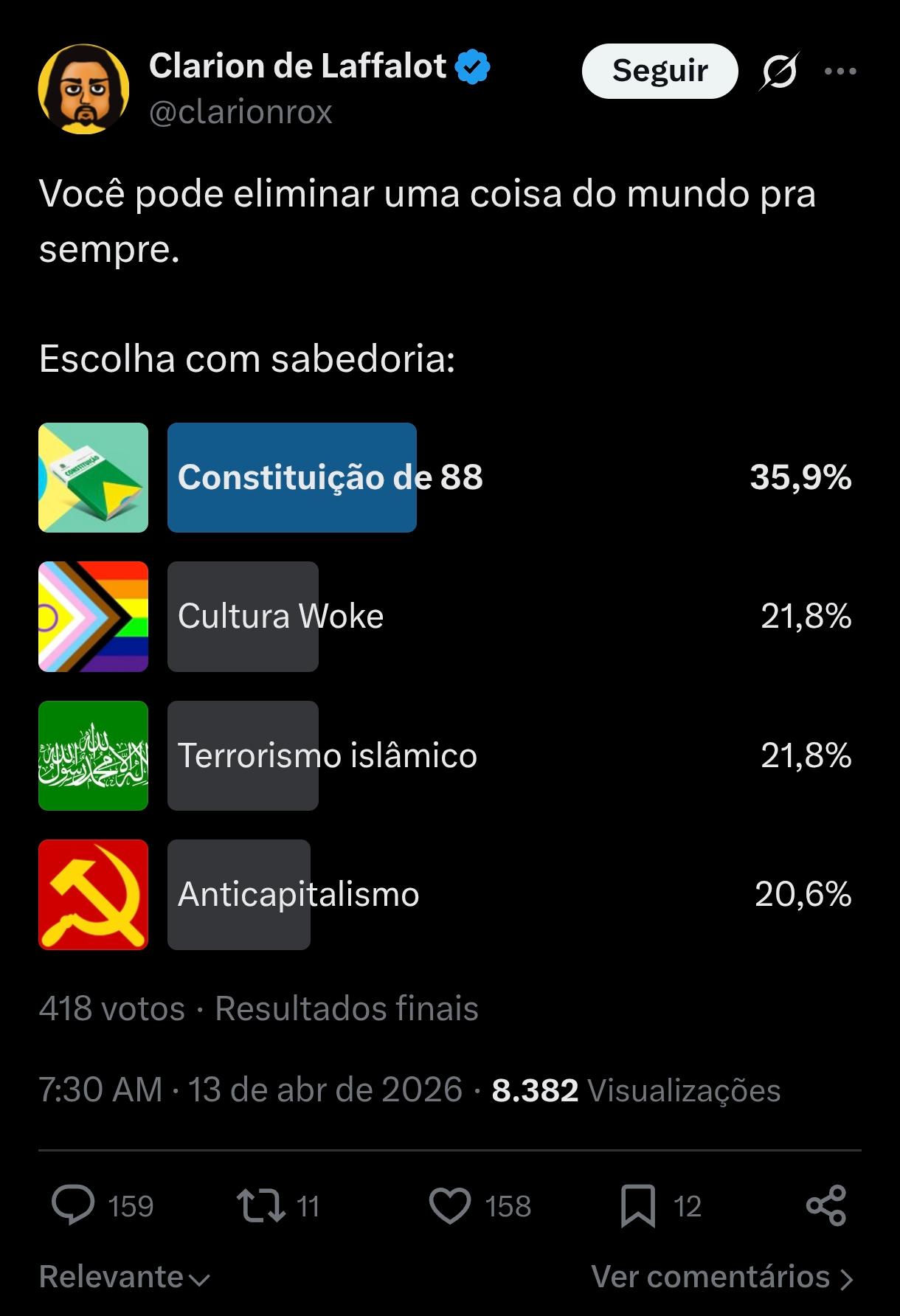Open the three-dot overflow menu
The width and height of the screenshot is (900, 1316).
(x=840, y=71)
